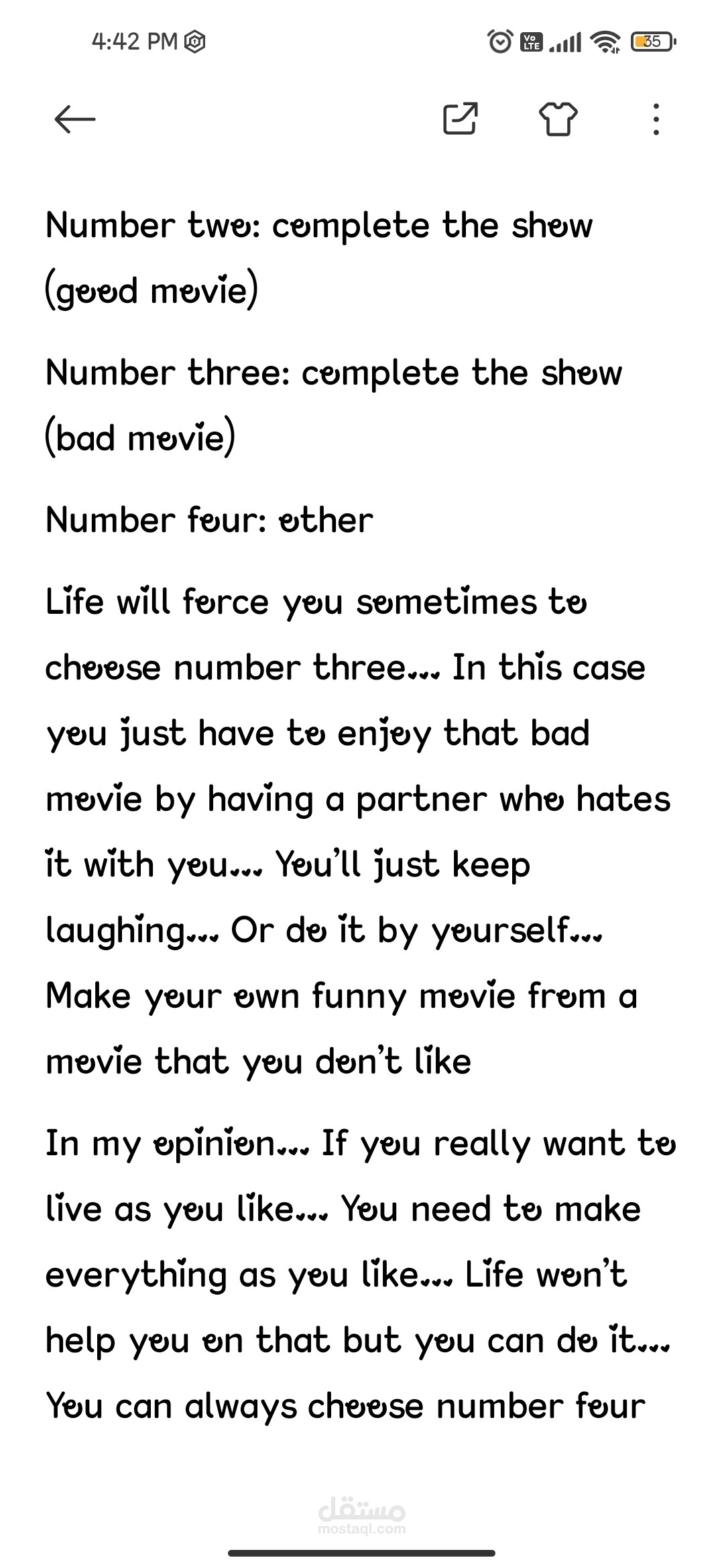Image resolution: width=724 pixels, height=1568 pixels.
Task: Open the three-dot overflow menu
Action: [x=656, y=119]
